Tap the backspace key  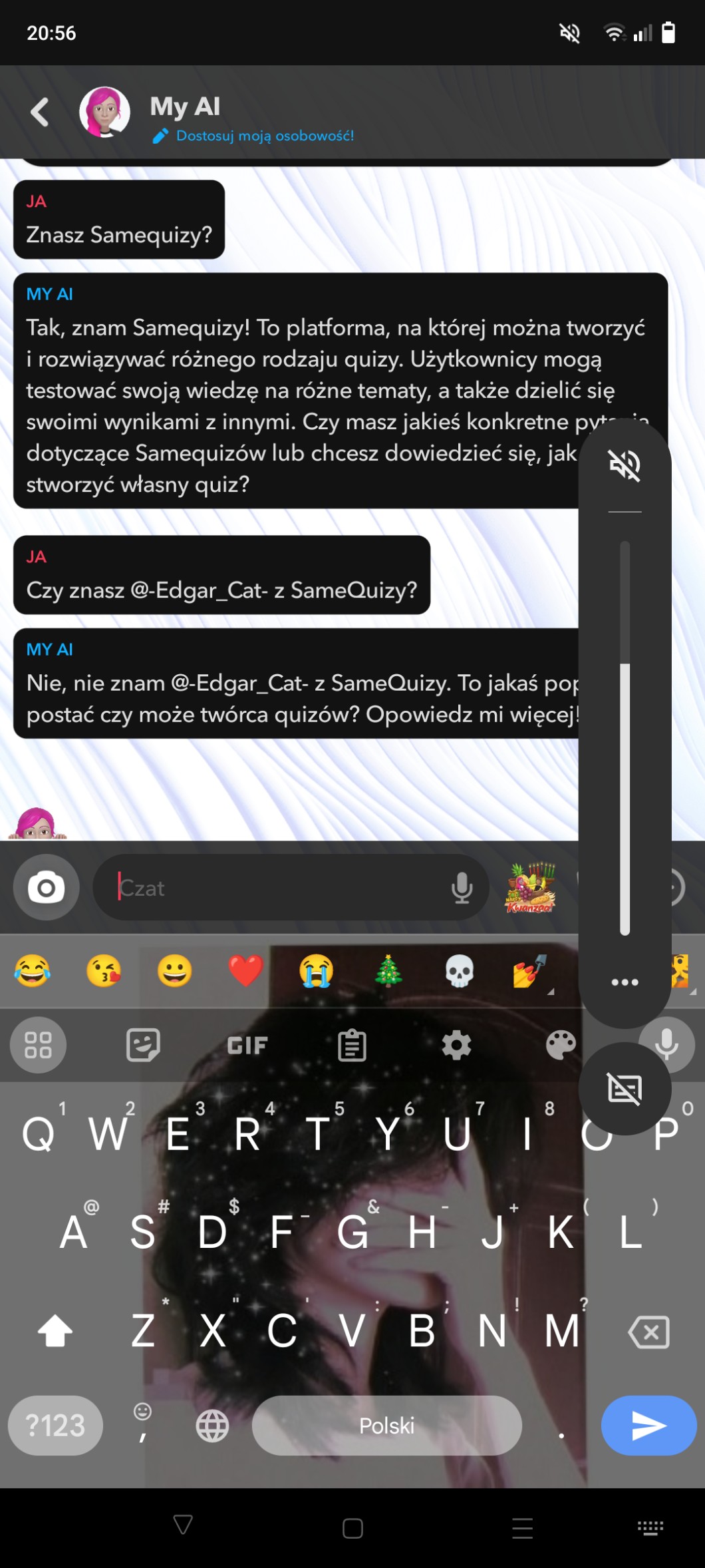648,1332
